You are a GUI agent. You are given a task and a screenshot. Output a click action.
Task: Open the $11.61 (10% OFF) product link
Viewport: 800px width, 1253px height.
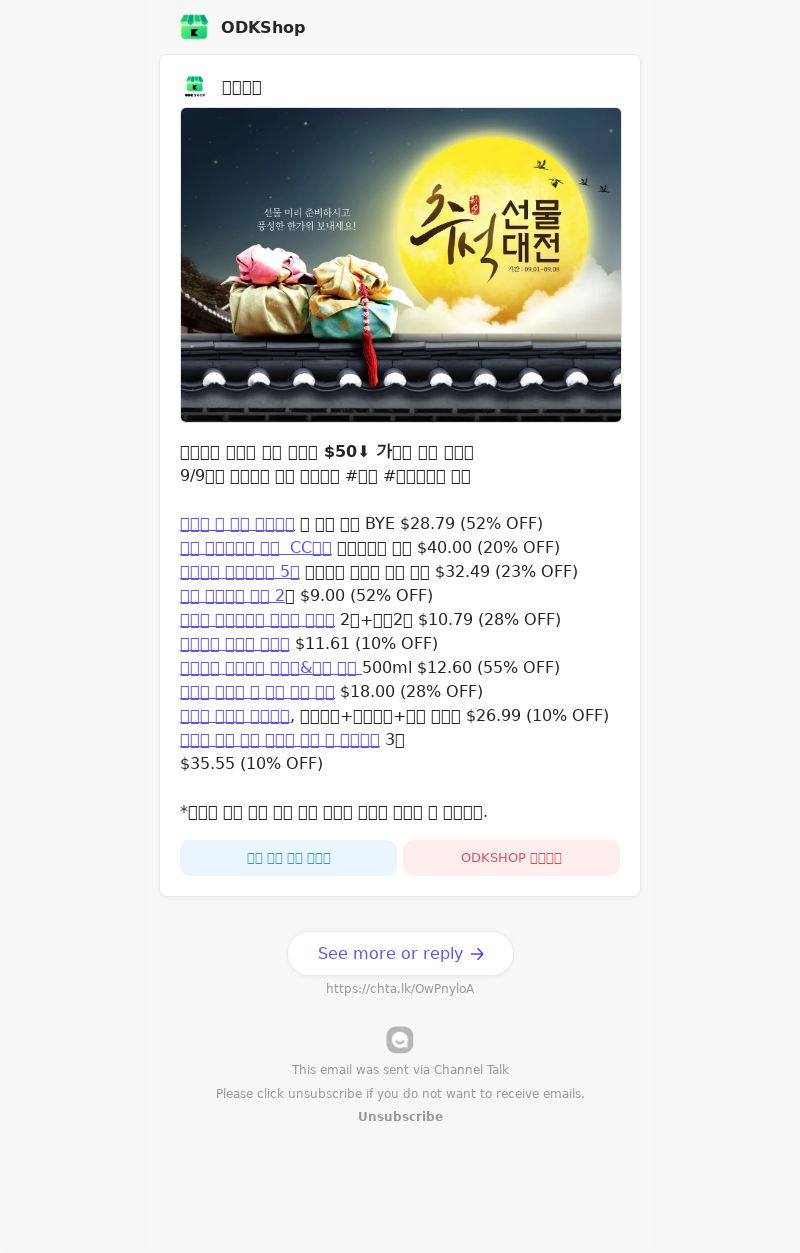coord(235,644)
